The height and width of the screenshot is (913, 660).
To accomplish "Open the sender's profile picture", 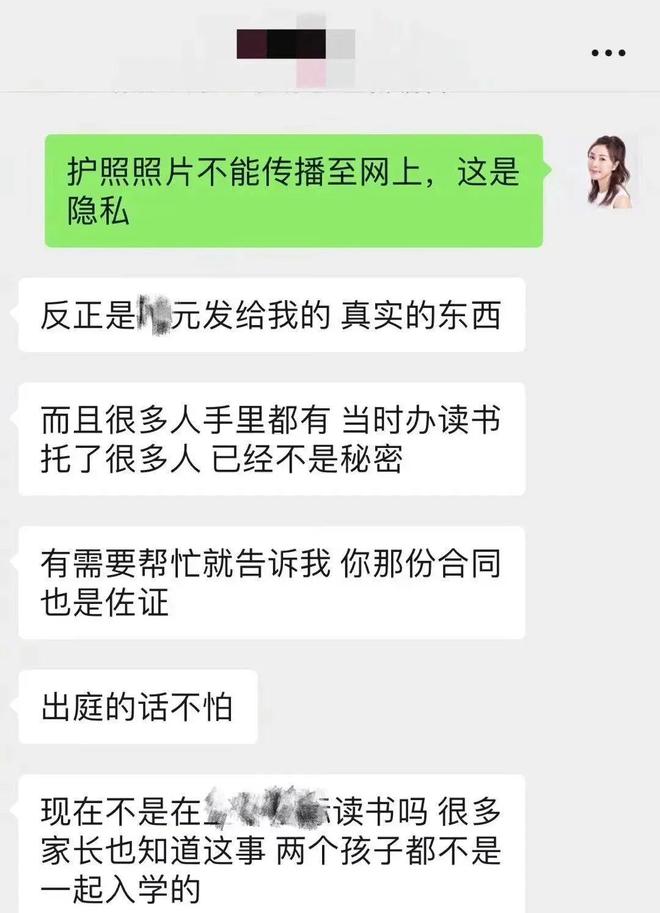I will click(x=609, y=172).
